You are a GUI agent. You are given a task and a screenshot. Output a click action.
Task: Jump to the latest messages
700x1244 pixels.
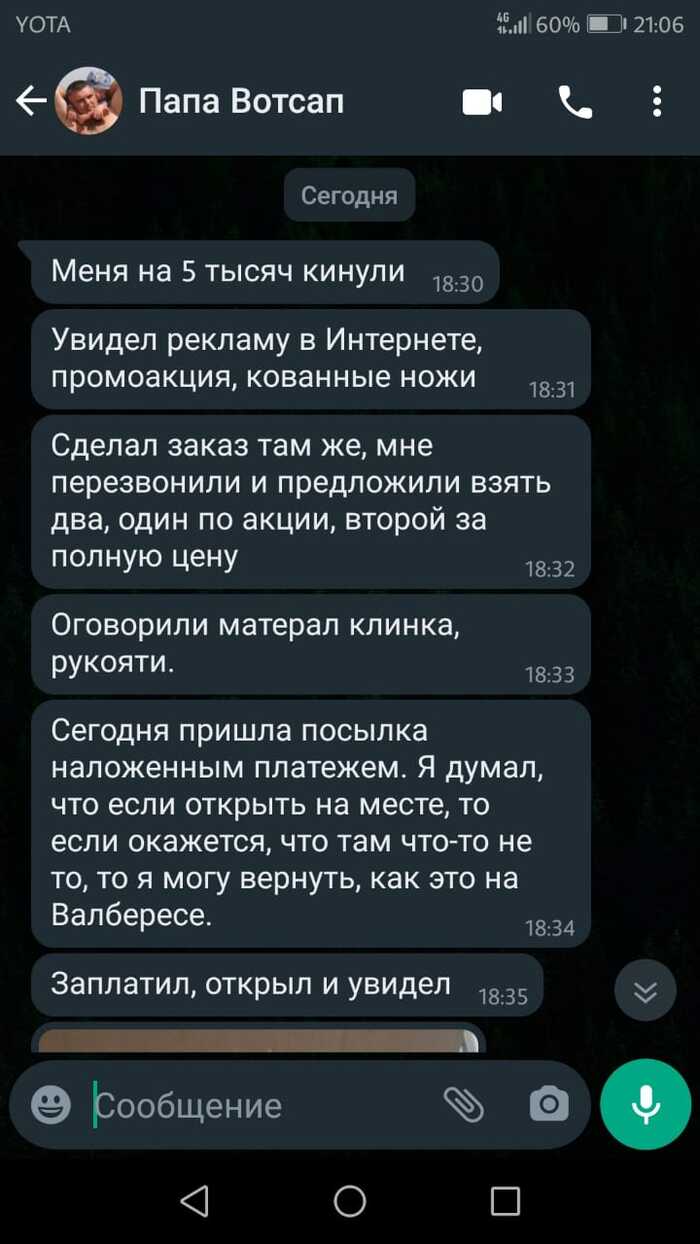pyautogui.click(x=646, y=991)
